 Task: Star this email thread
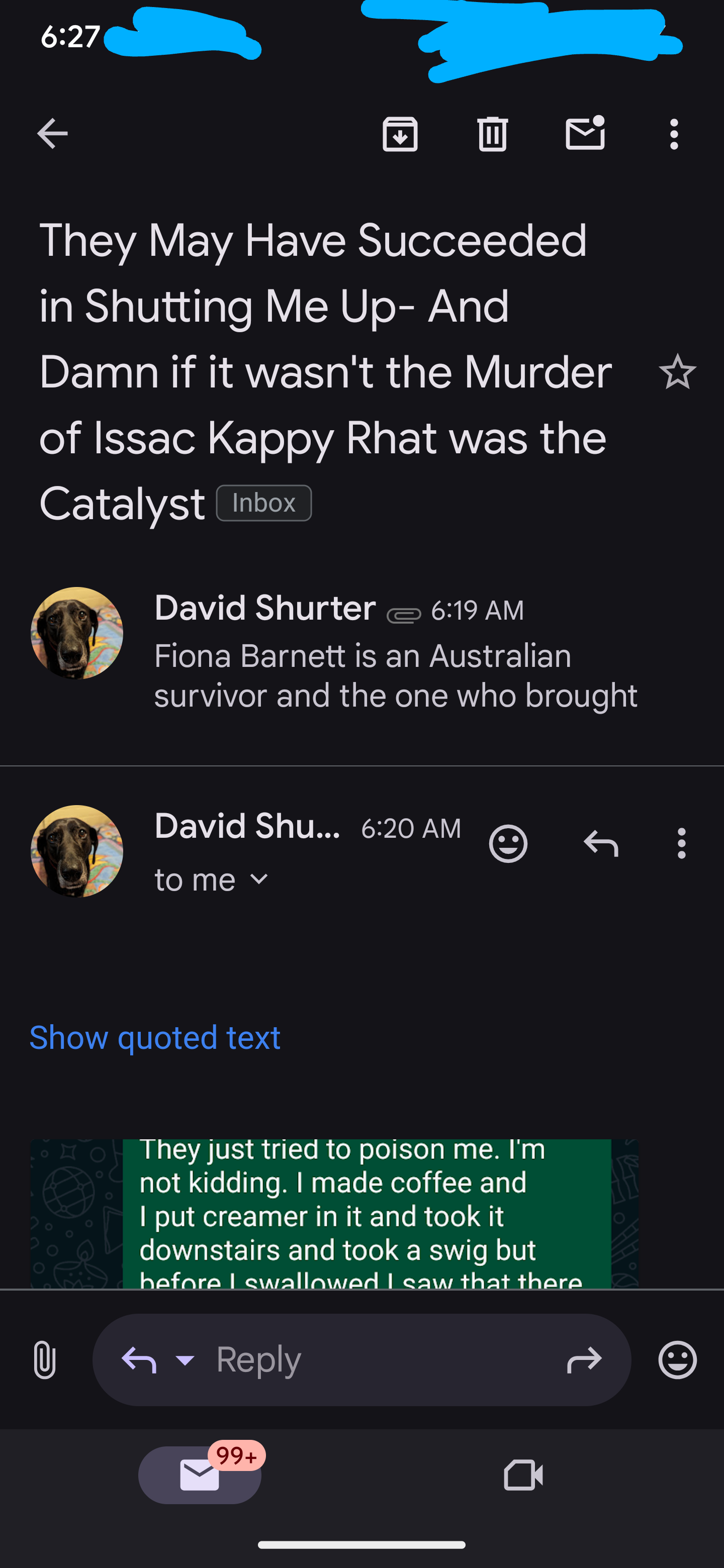tap(677, 372)
